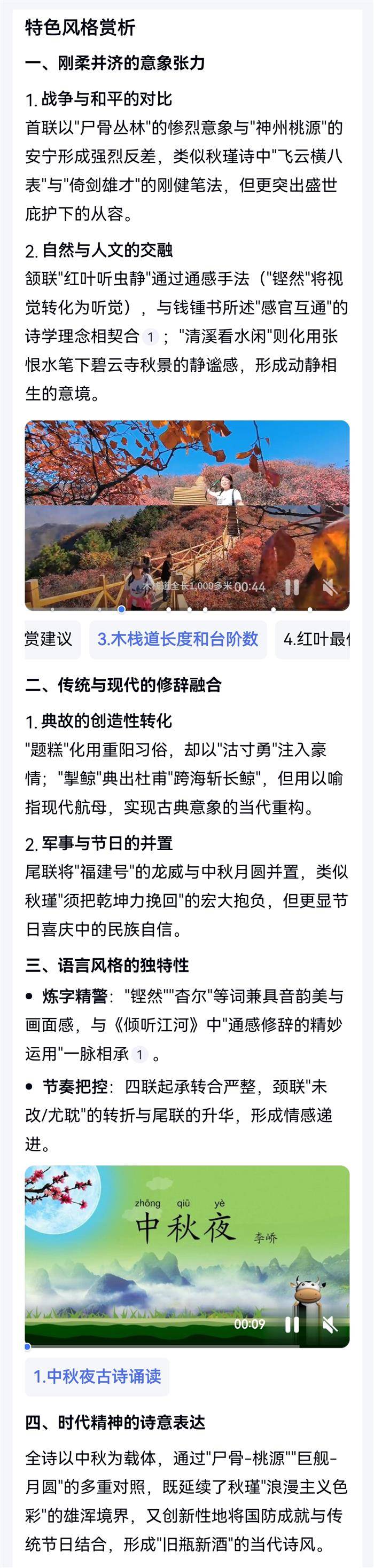Pause the red-leaf boardwalk video

292,587
